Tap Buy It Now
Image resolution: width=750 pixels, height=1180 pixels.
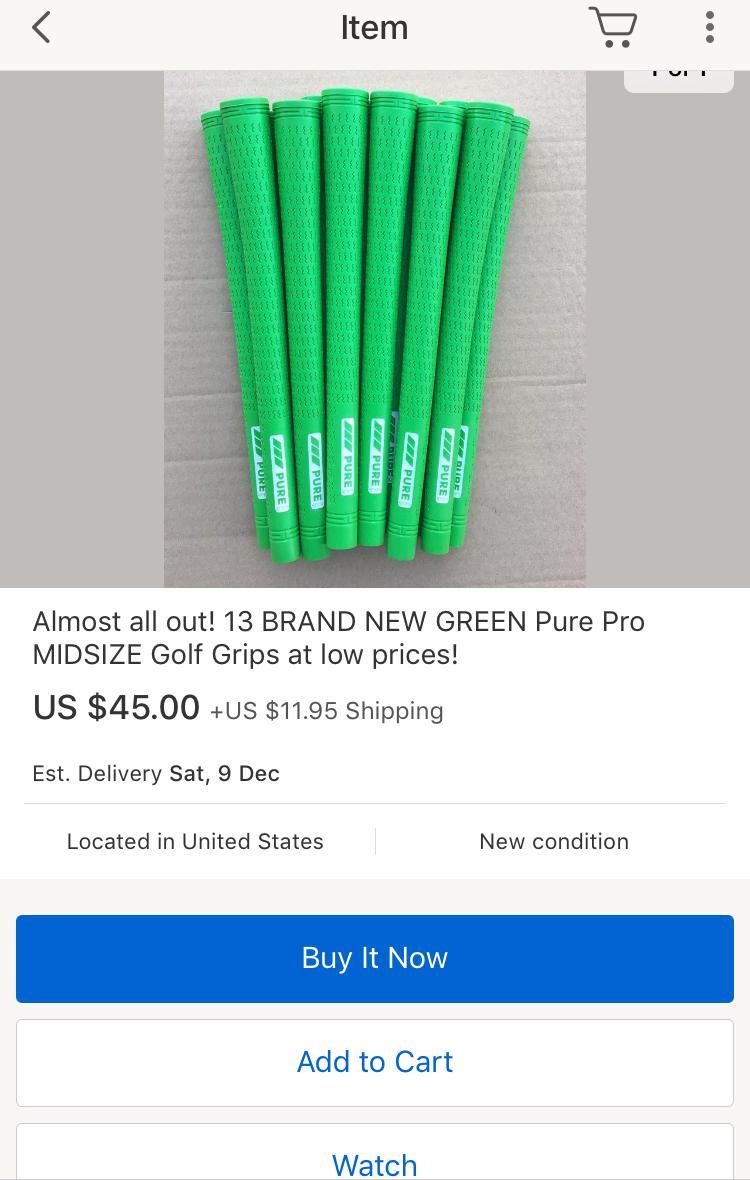[x=375, y=958]
